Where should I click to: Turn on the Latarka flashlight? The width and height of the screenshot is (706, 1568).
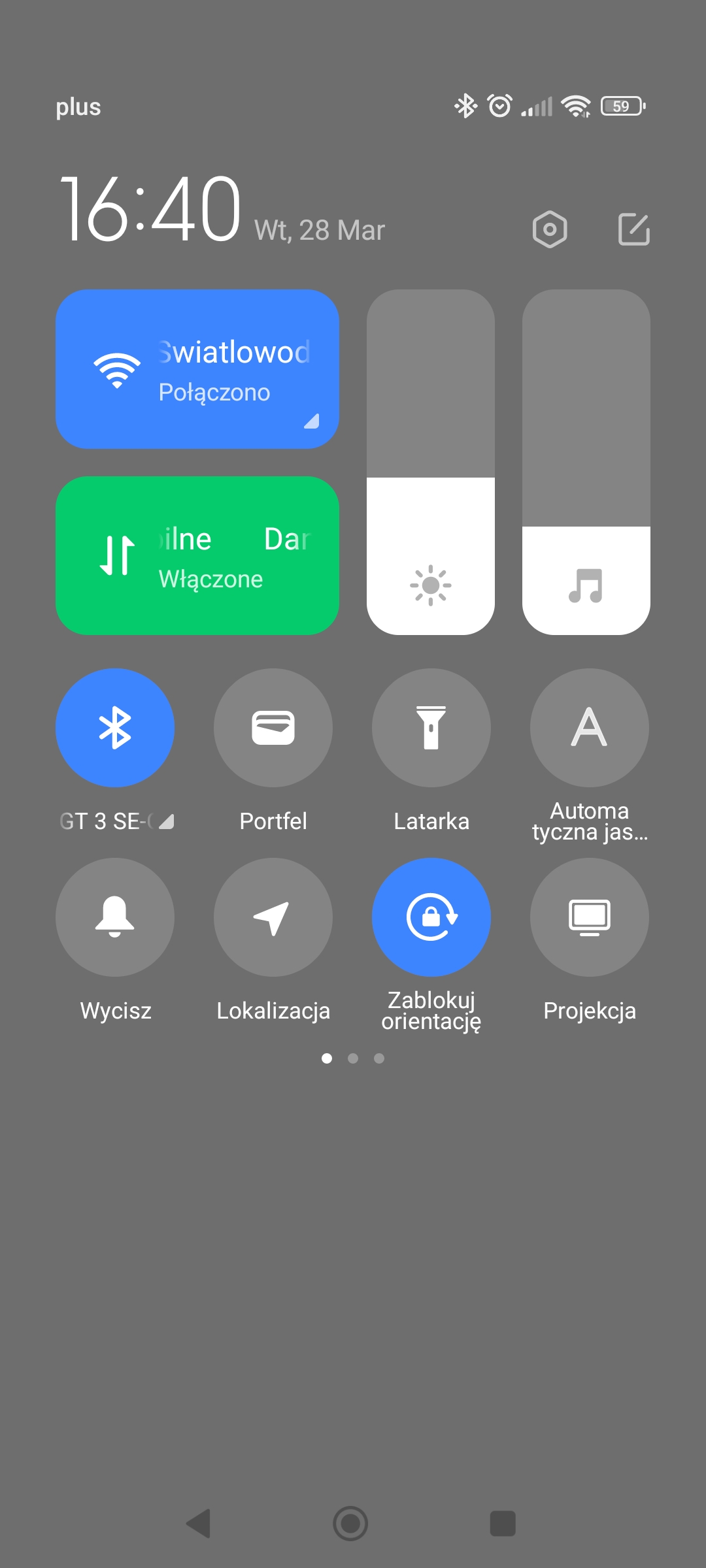[x=431, y=727]
